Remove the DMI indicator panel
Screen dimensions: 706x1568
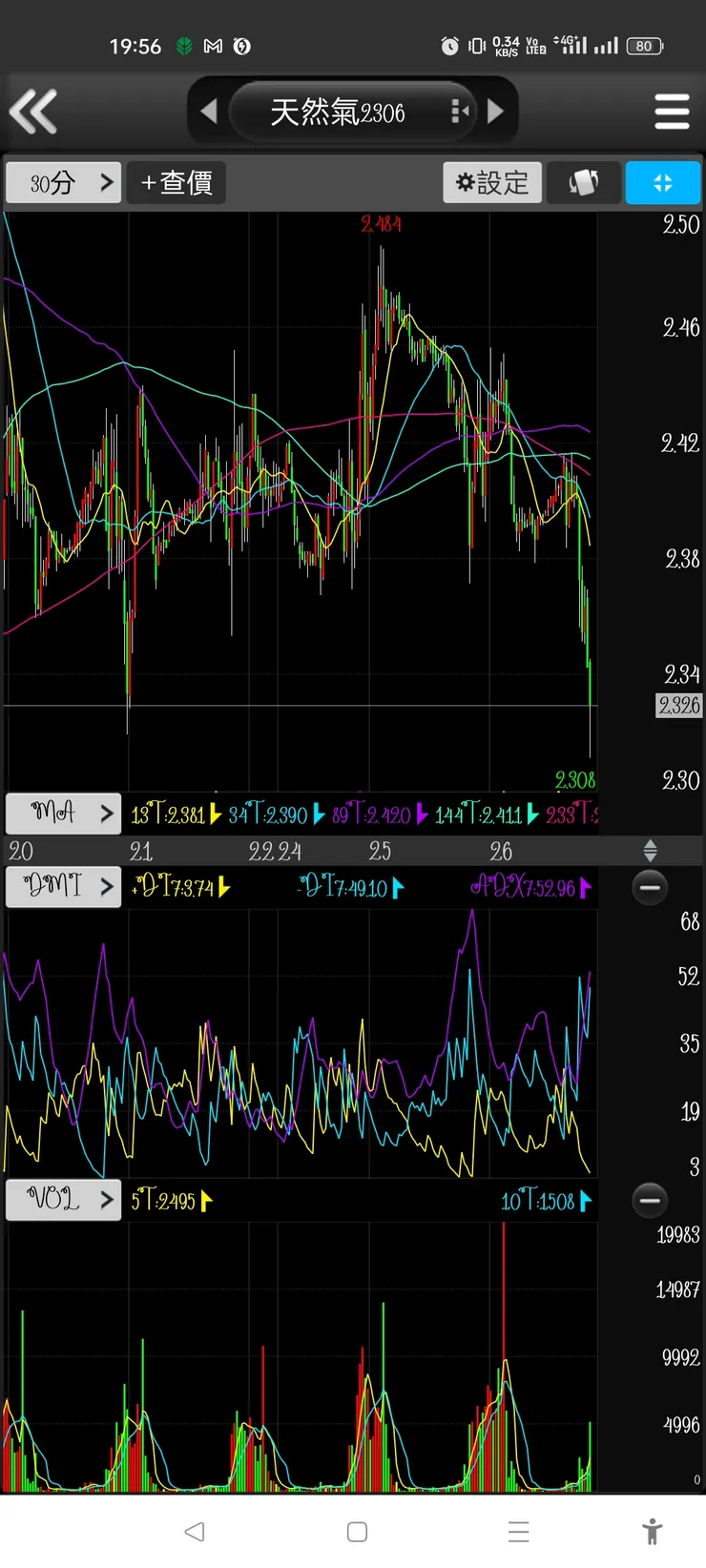tap(650, 887)
